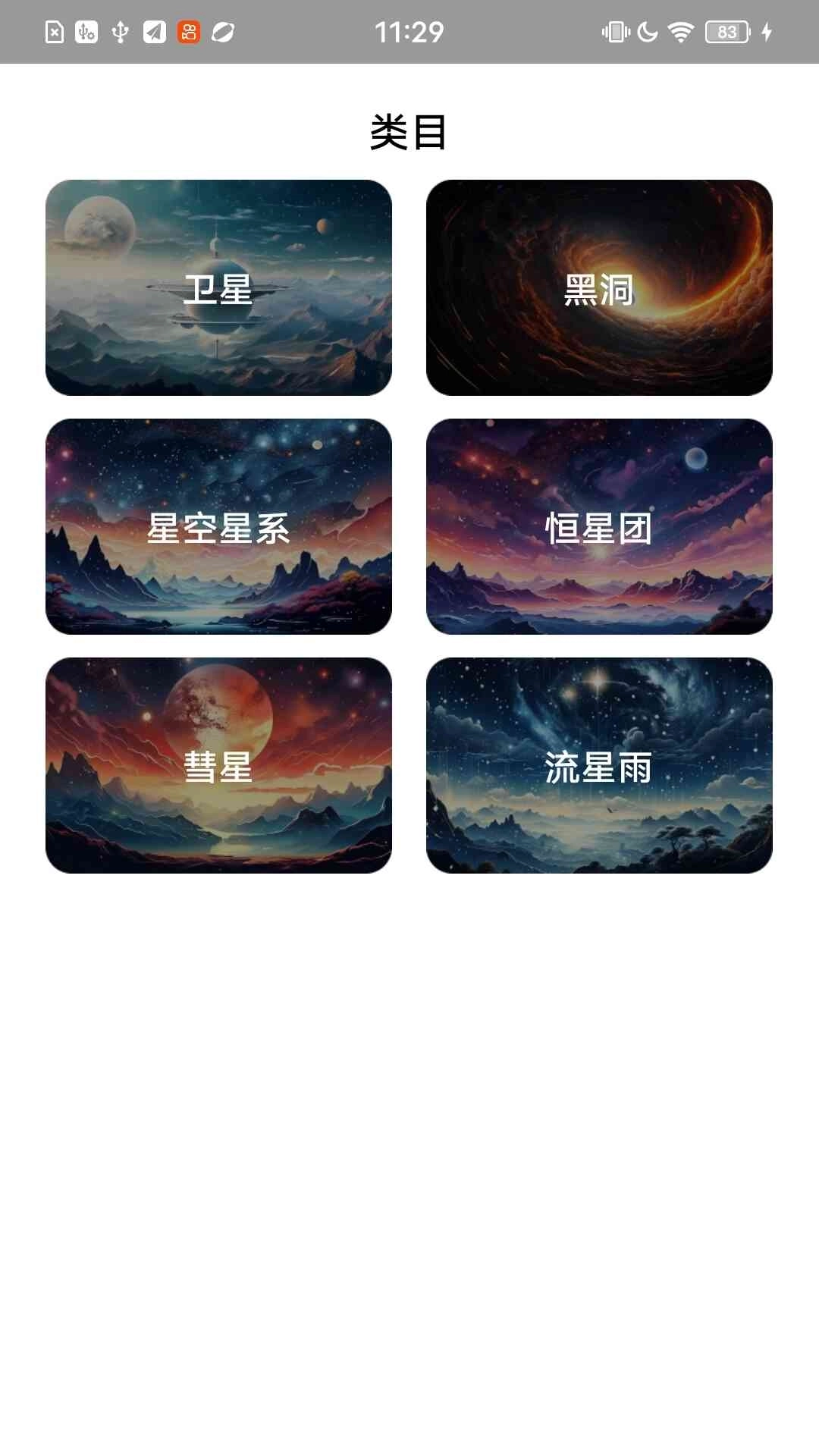The height and width of the screenshot is (1456, 819).
Task: Click the USB settings notification icon
Action: pyautogui.click(x=86, y=31)
